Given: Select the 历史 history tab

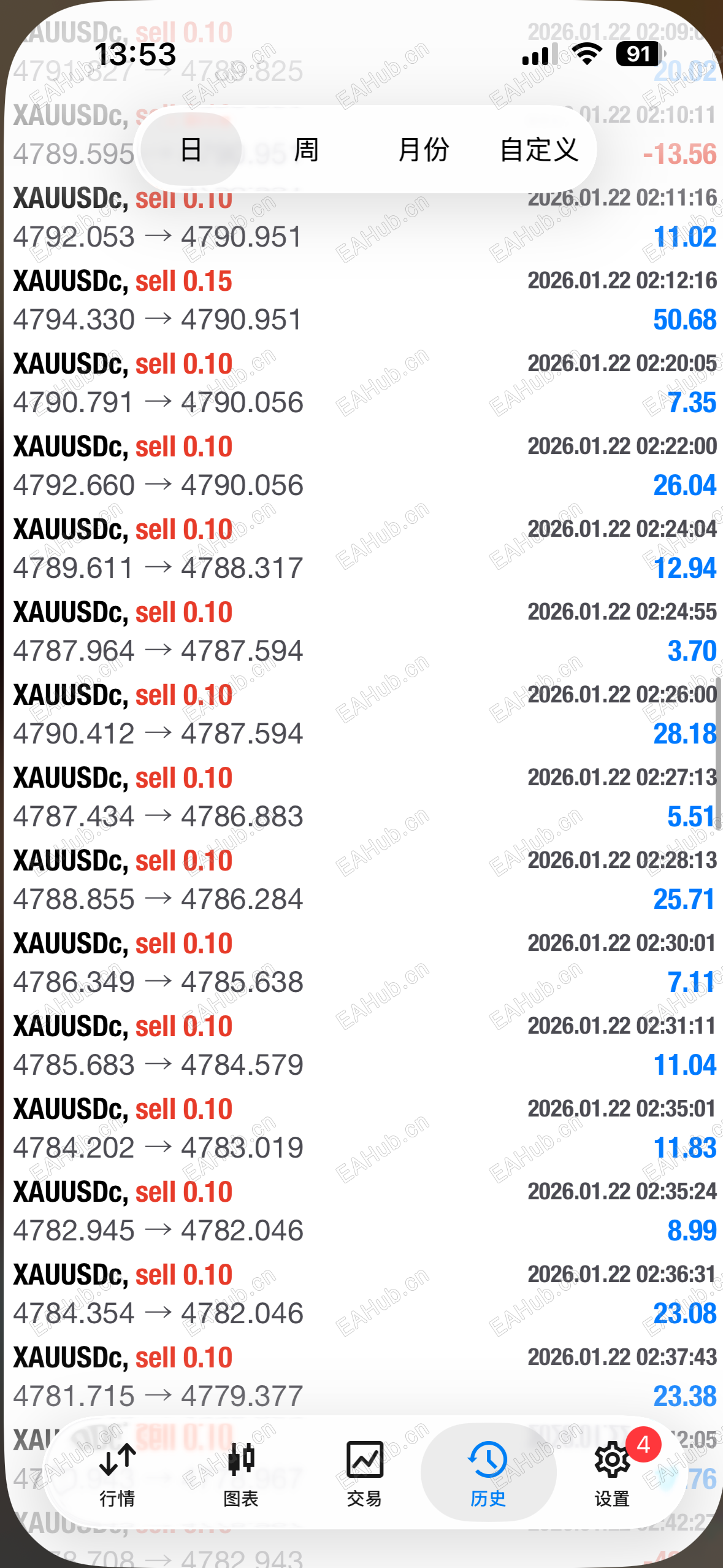Looking at the screenshot, I should coord(488,1474).
